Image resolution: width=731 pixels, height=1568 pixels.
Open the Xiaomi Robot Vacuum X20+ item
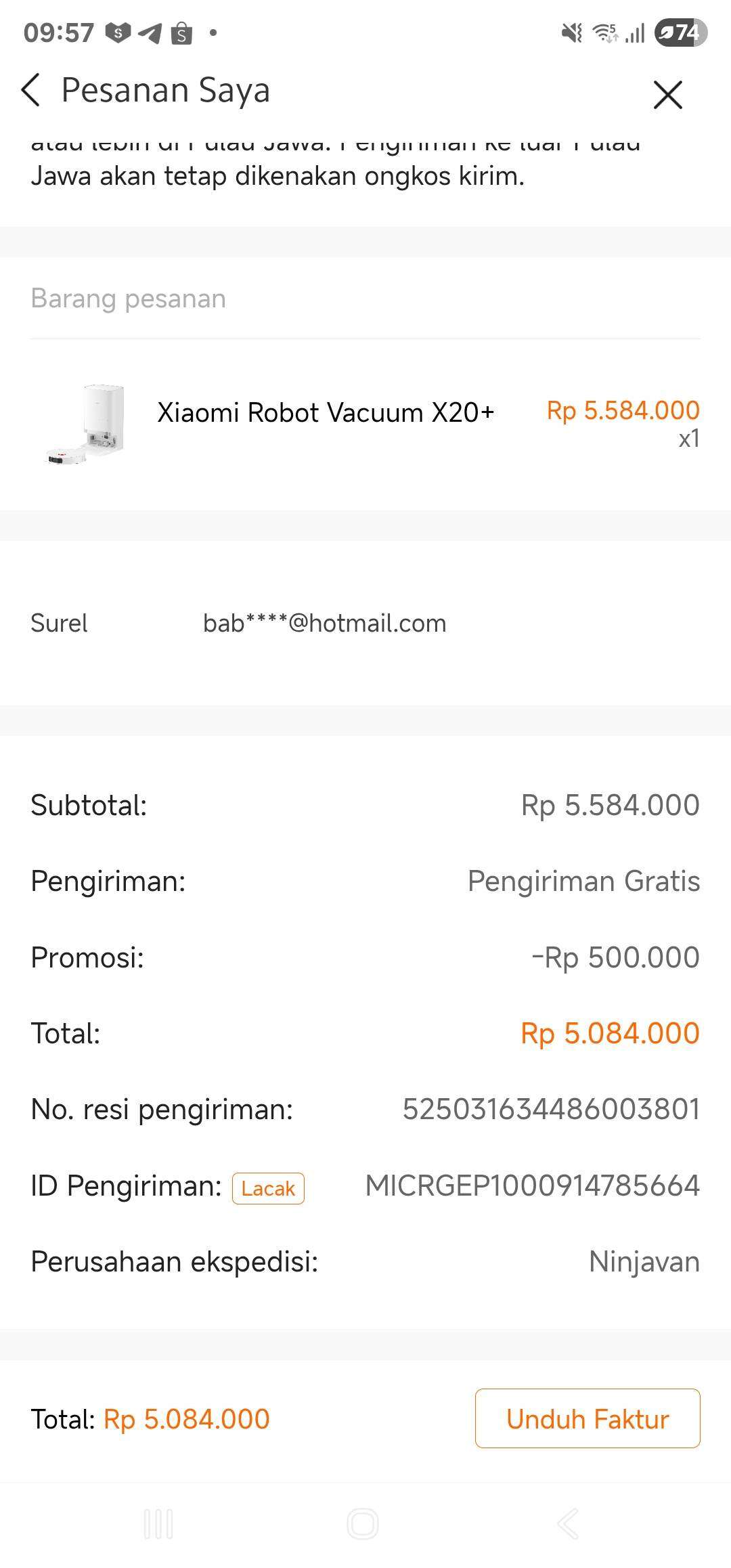point(365,424)
